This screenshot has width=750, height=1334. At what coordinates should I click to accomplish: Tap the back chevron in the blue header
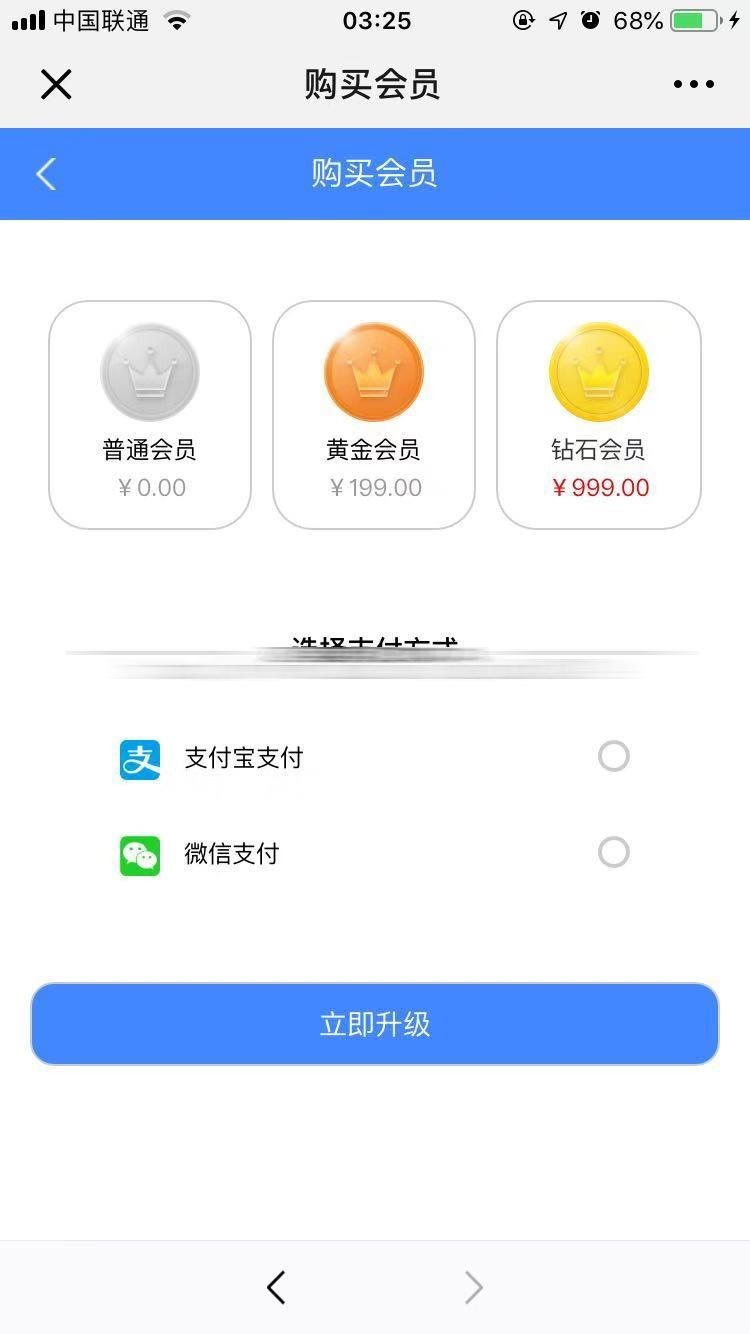click(x=45, y=173)
